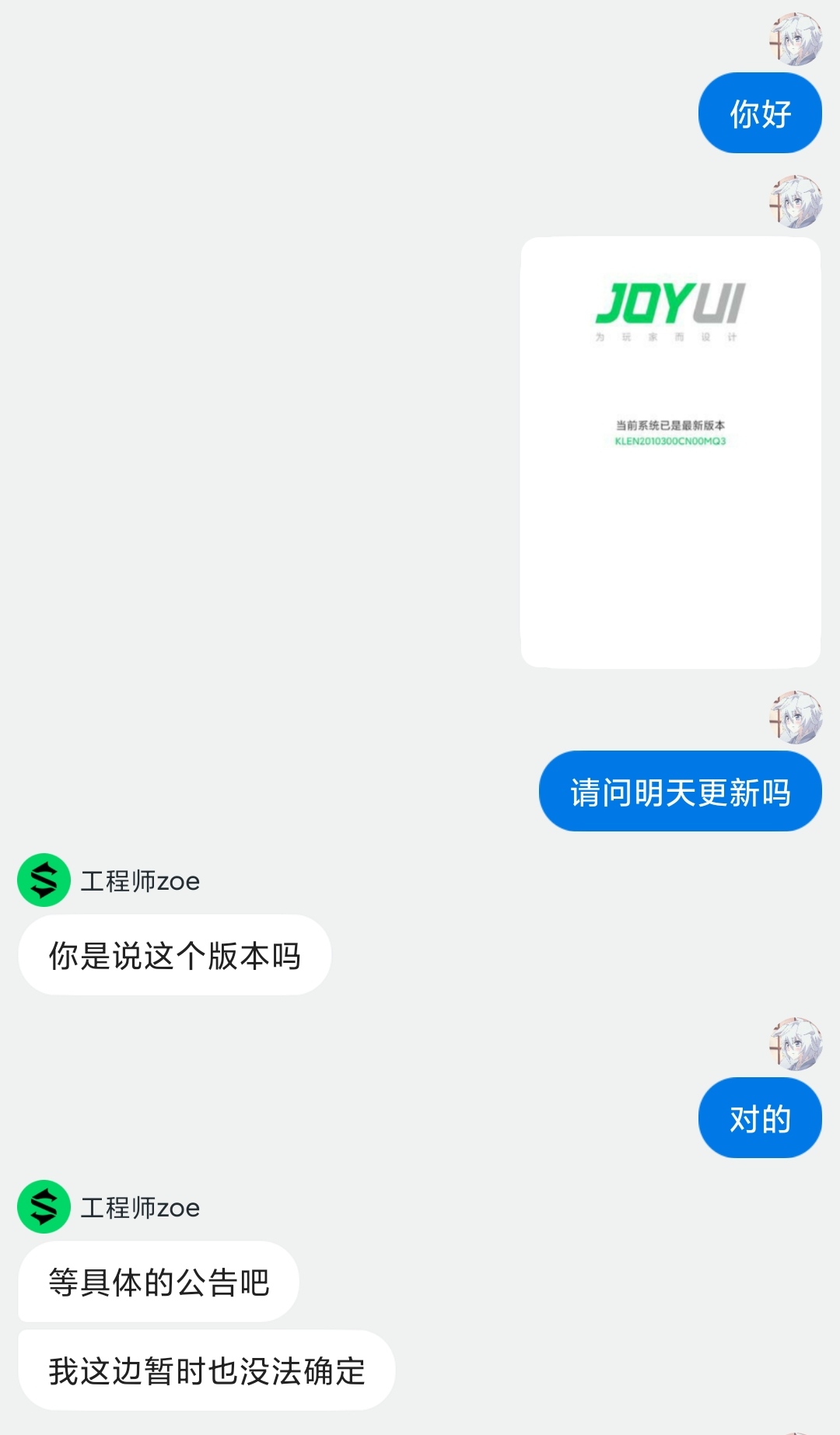Open the JOYUI screenshot image message

(x=670, y=452)
